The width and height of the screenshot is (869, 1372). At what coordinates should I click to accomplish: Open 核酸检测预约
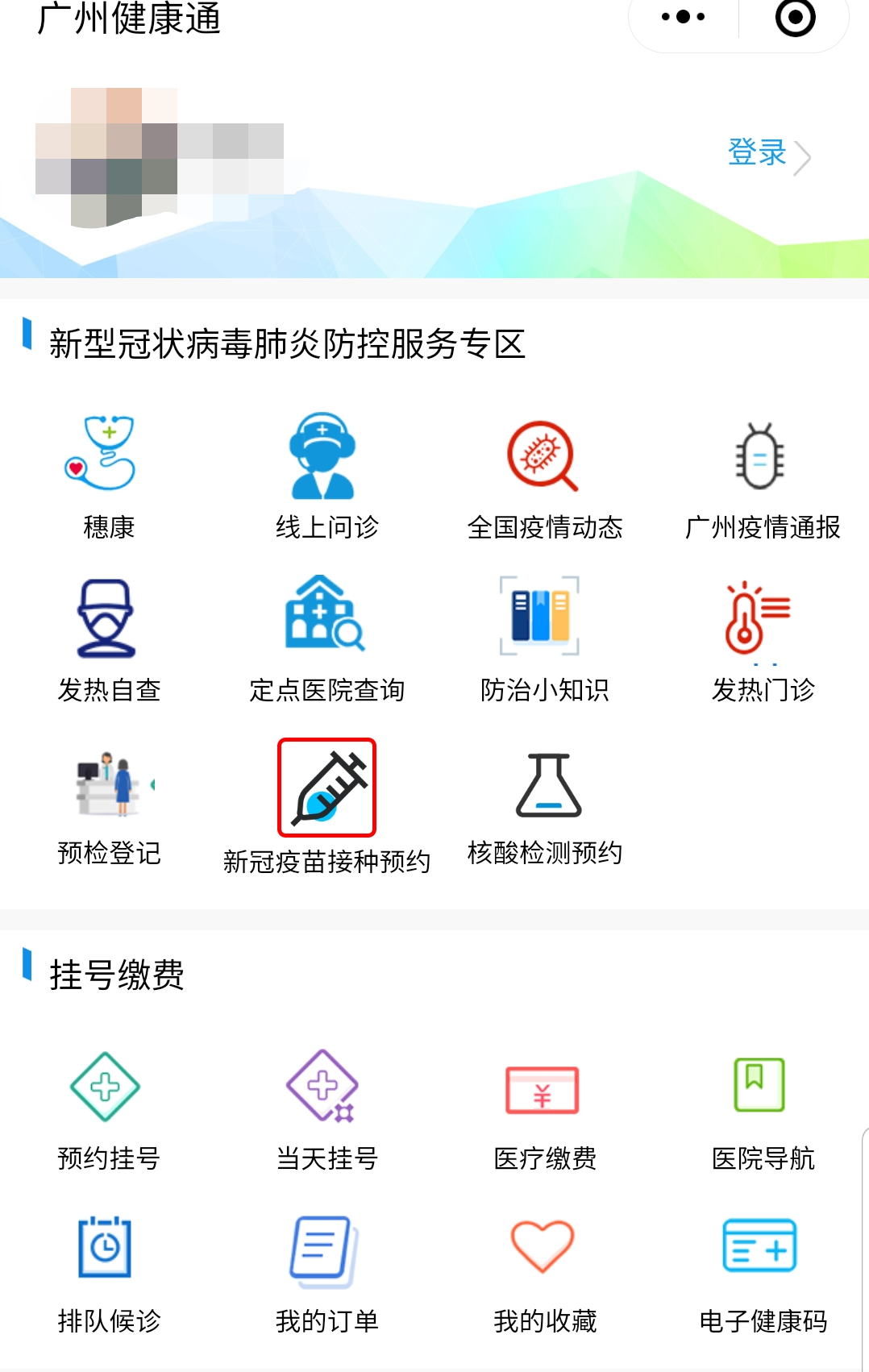[x=546, y=804]
